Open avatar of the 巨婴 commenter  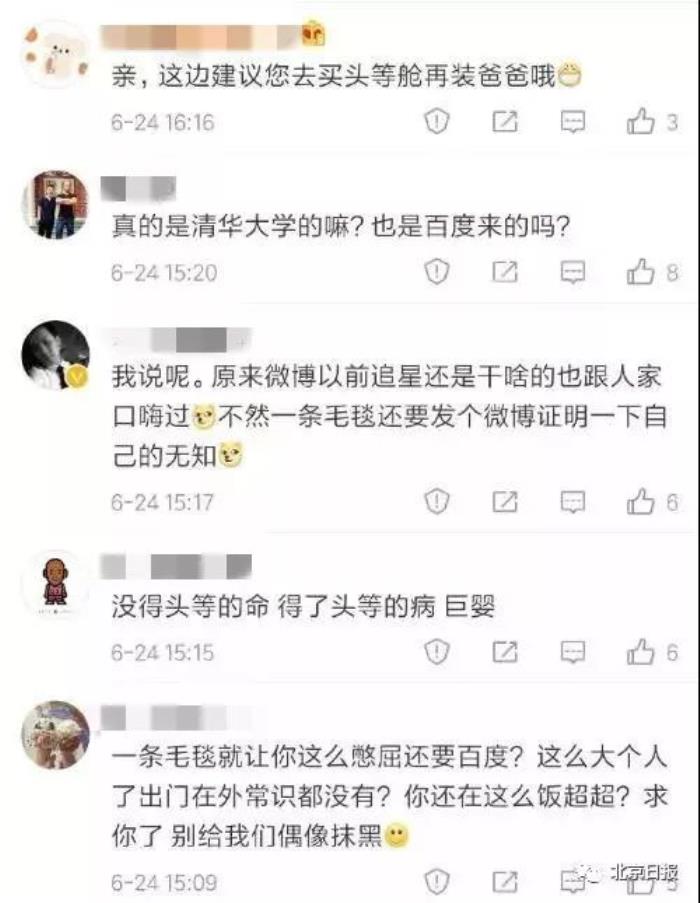pos(55,584)
